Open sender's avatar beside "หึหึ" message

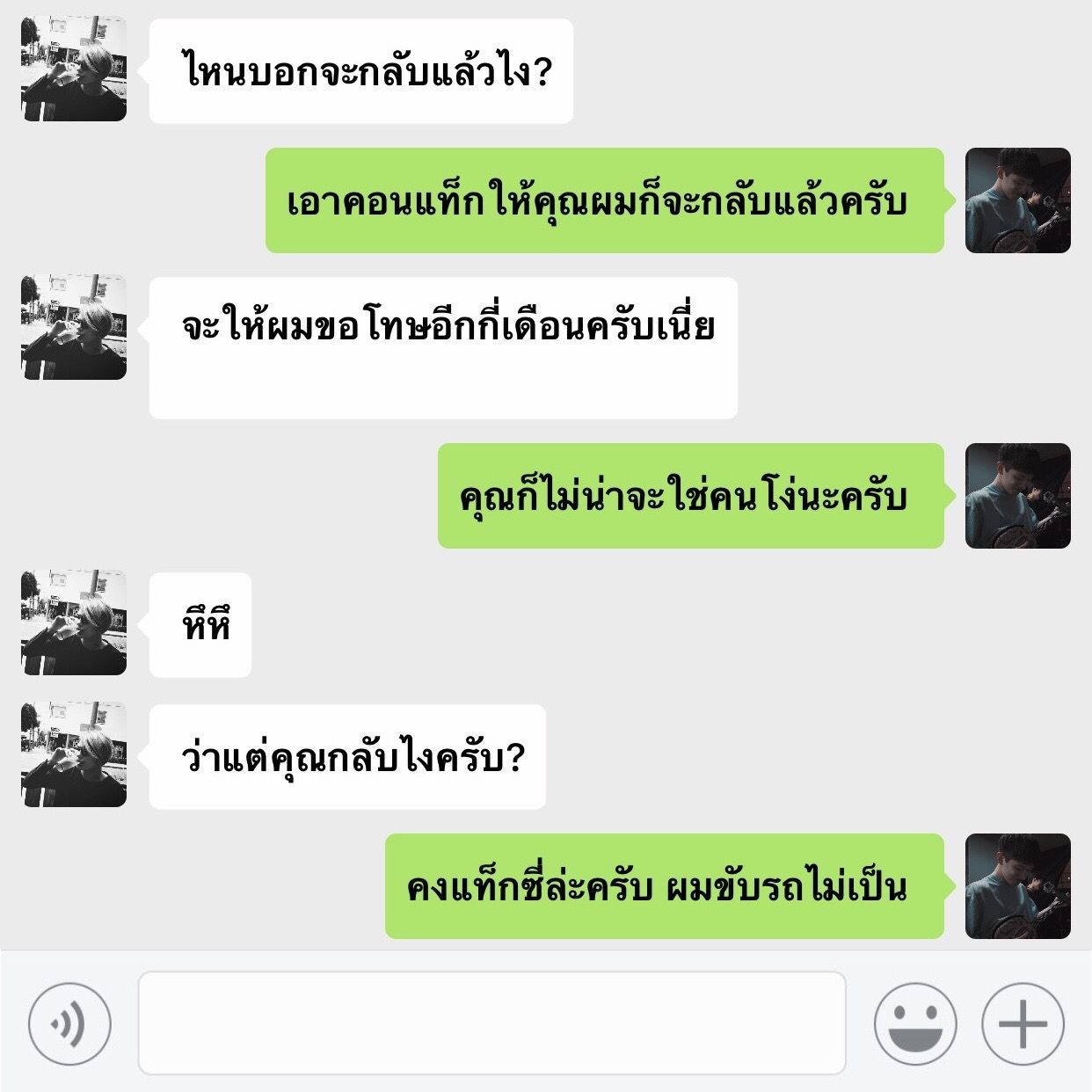pyautogui.click(x=74, y=622)
